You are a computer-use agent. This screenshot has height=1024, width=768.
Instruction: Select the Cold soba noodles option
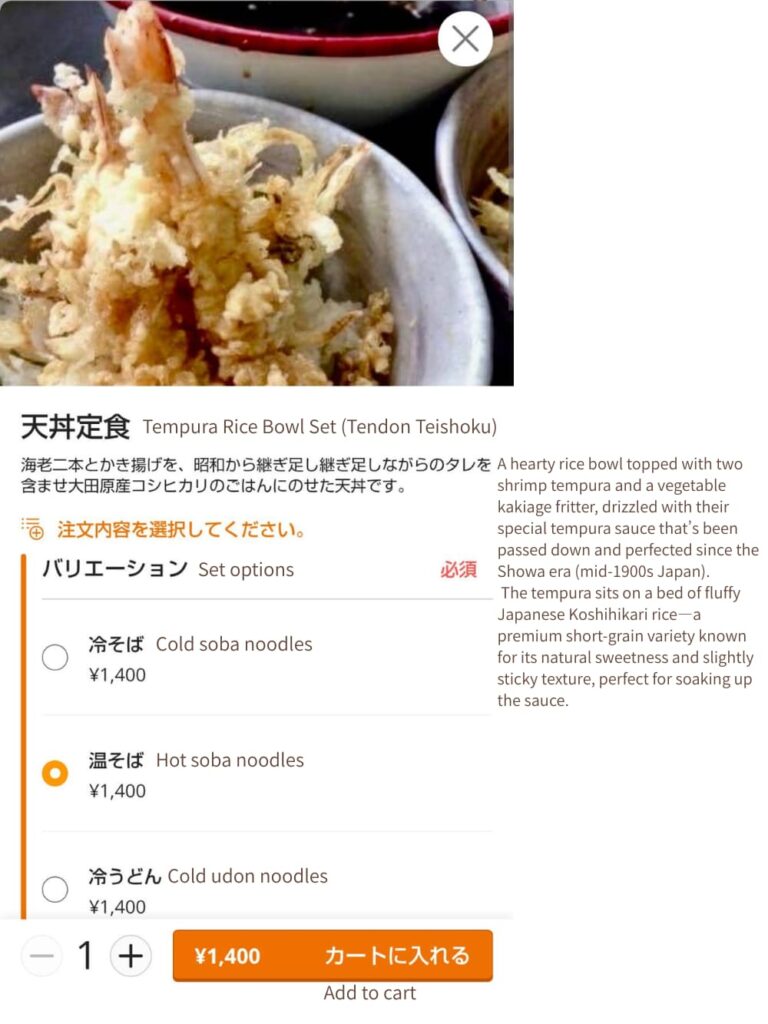click(x=55, y=657)
